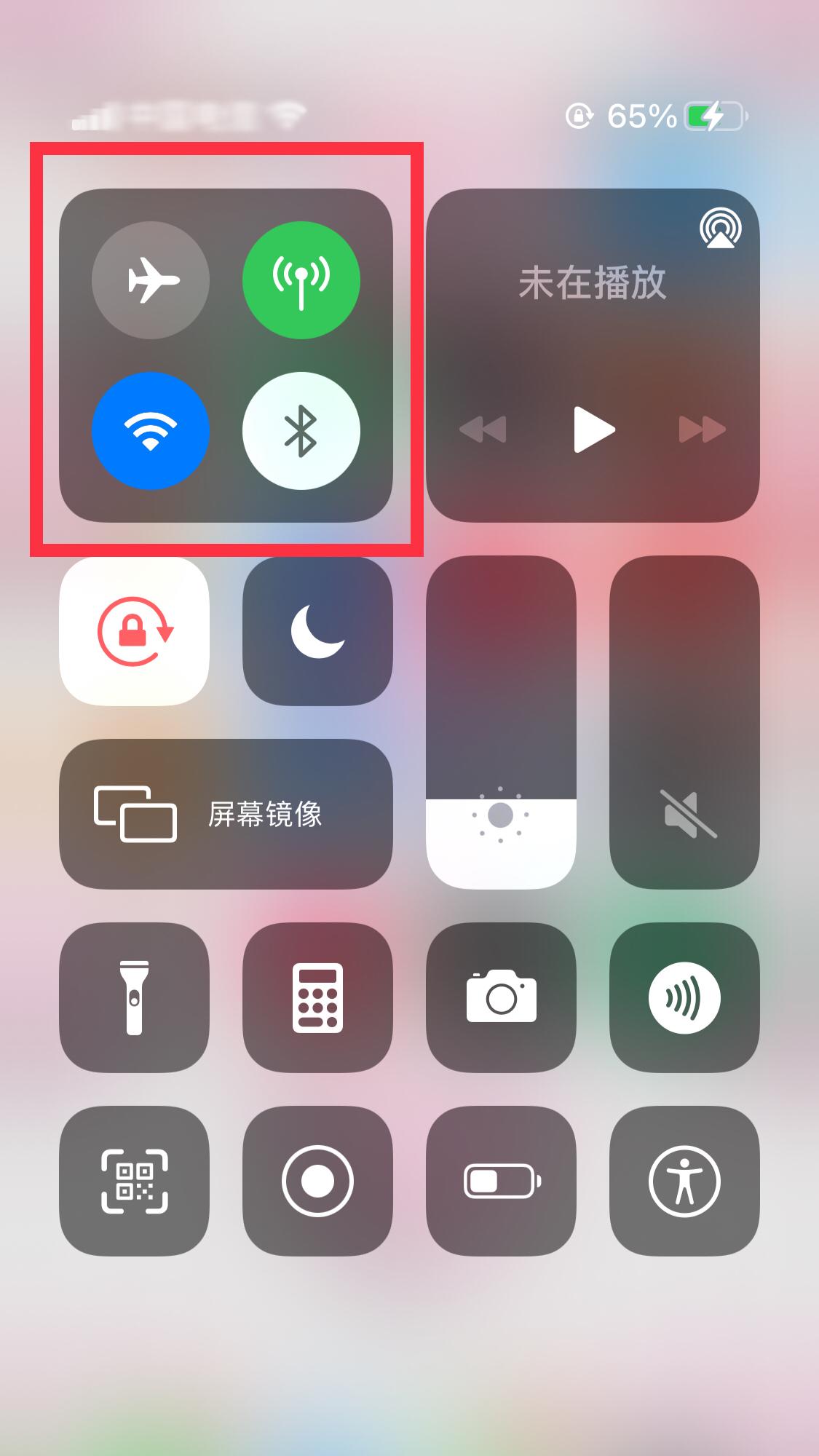Skip to the next track
This screenshot has height=1456, width=819.
click(702, 430)
